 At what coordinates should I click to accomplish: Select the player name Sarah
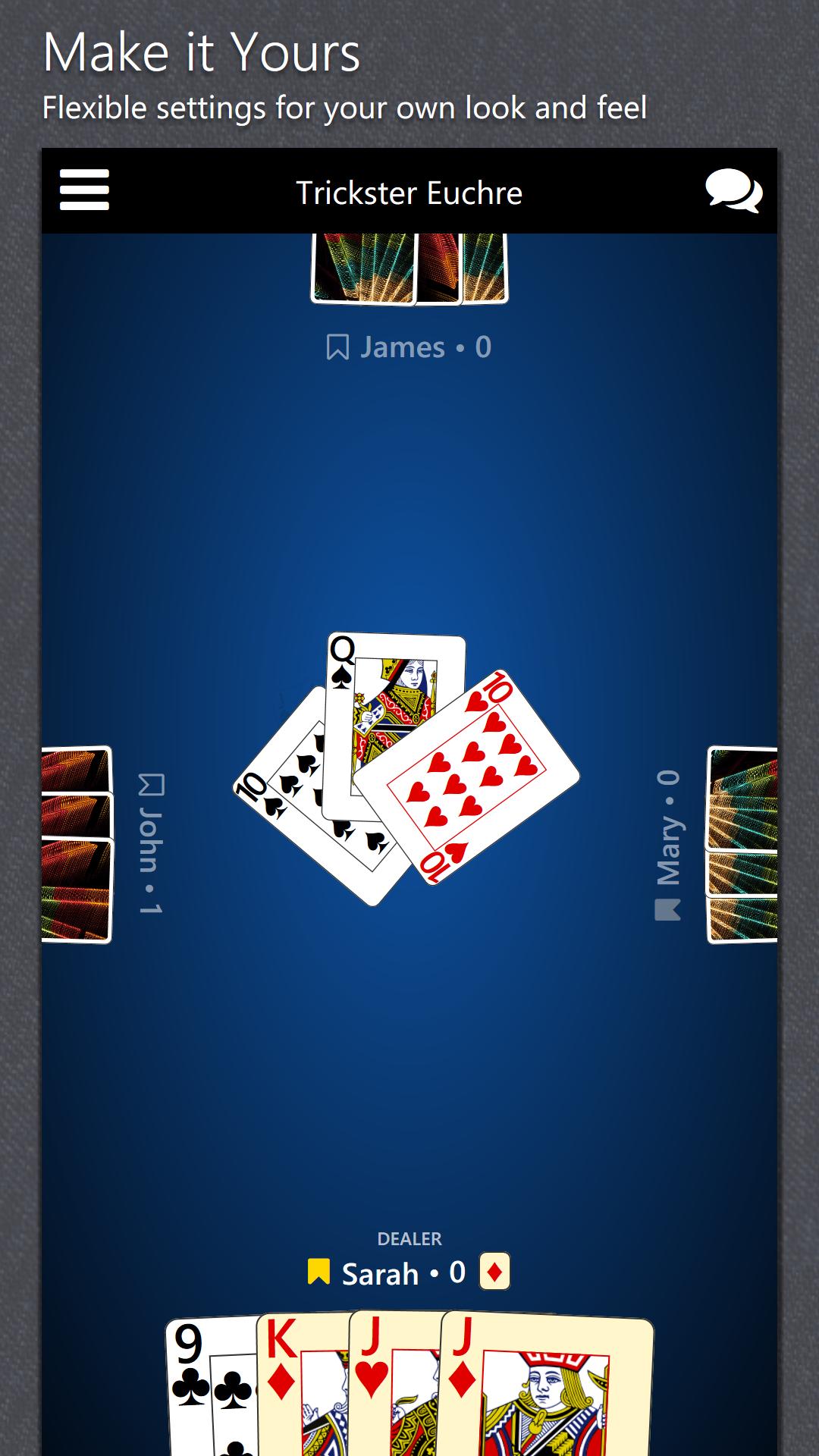click(x=379, y=1273)
